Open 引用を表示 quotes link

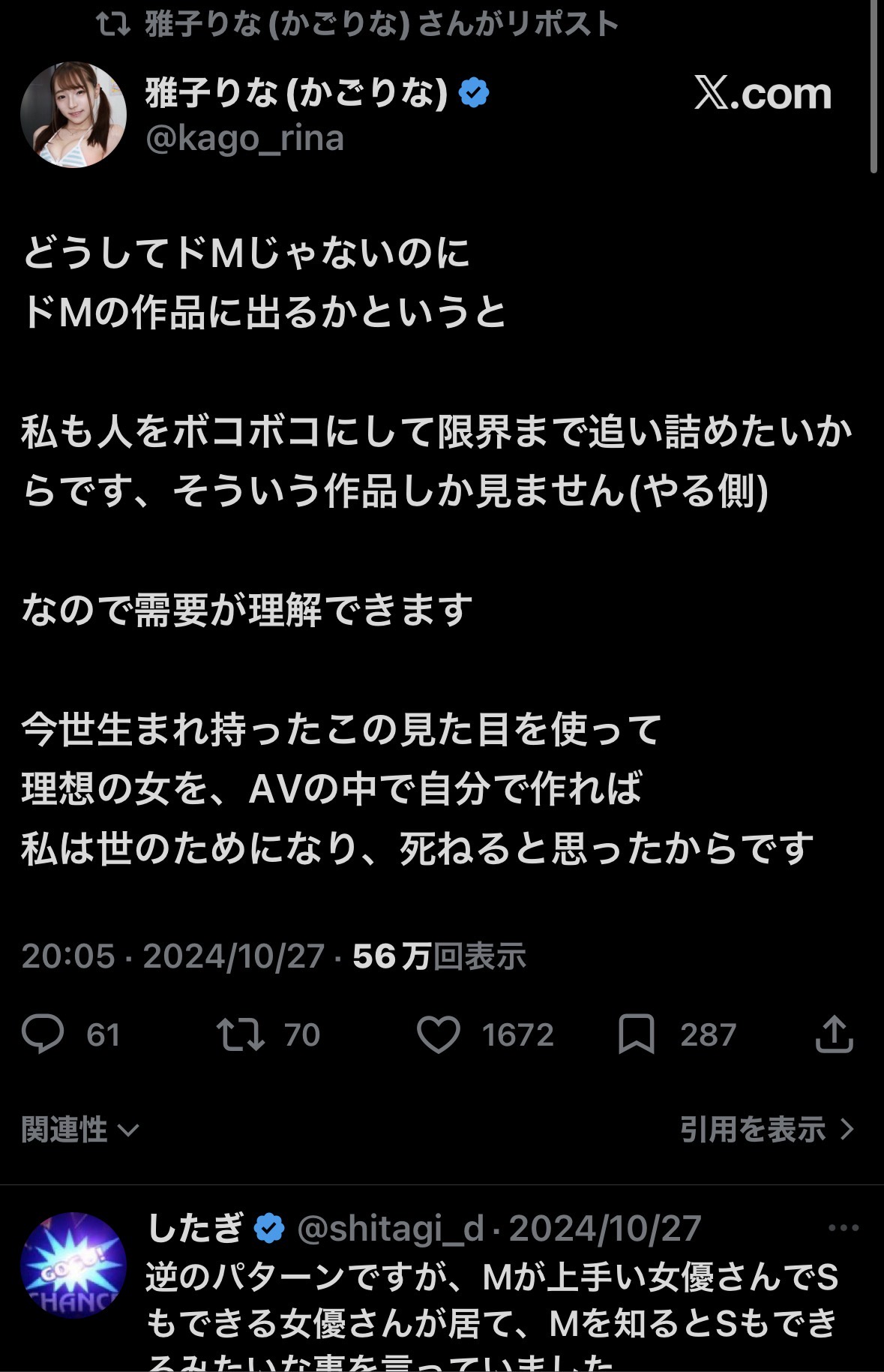(766, 1129)
